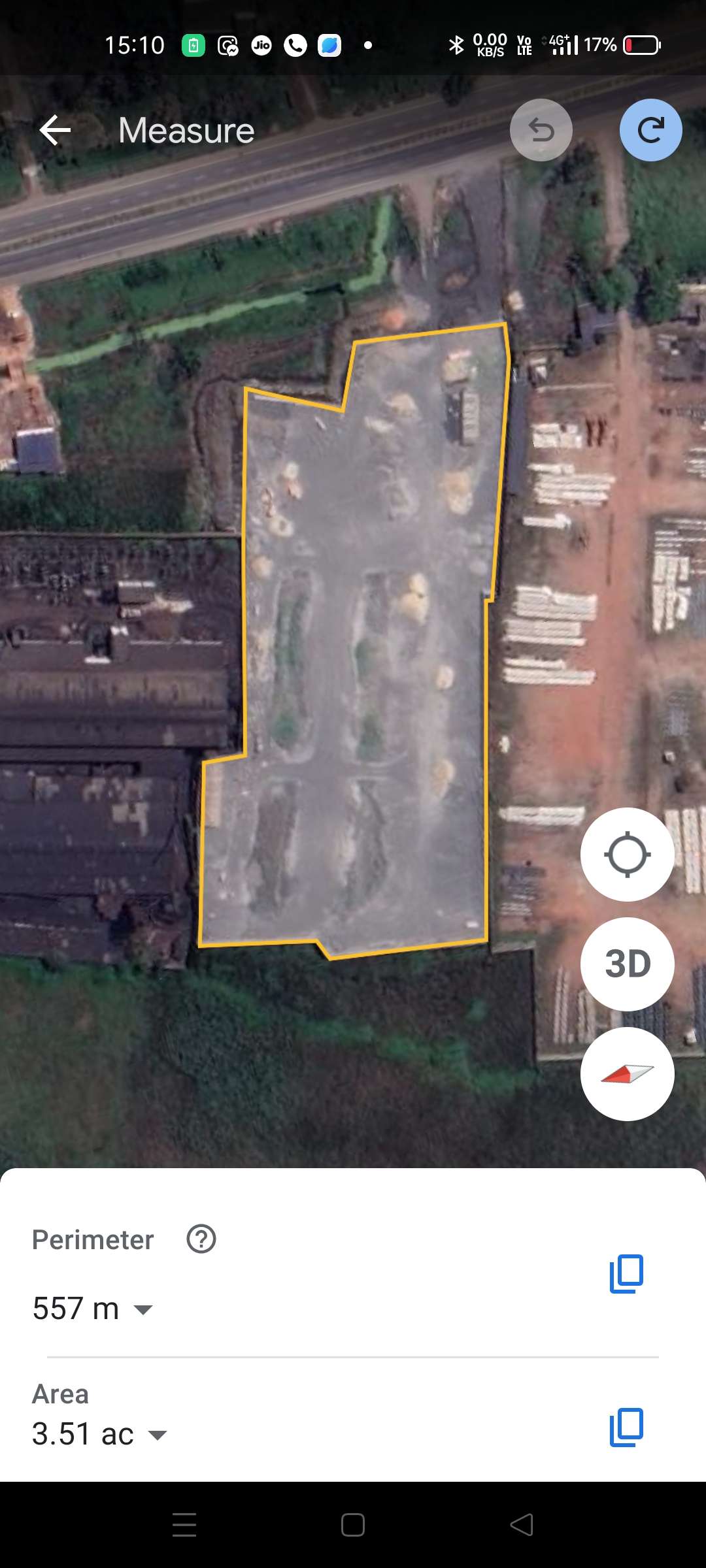
Task: Open the Perimeter help question mark
Action: point(201,1239)
